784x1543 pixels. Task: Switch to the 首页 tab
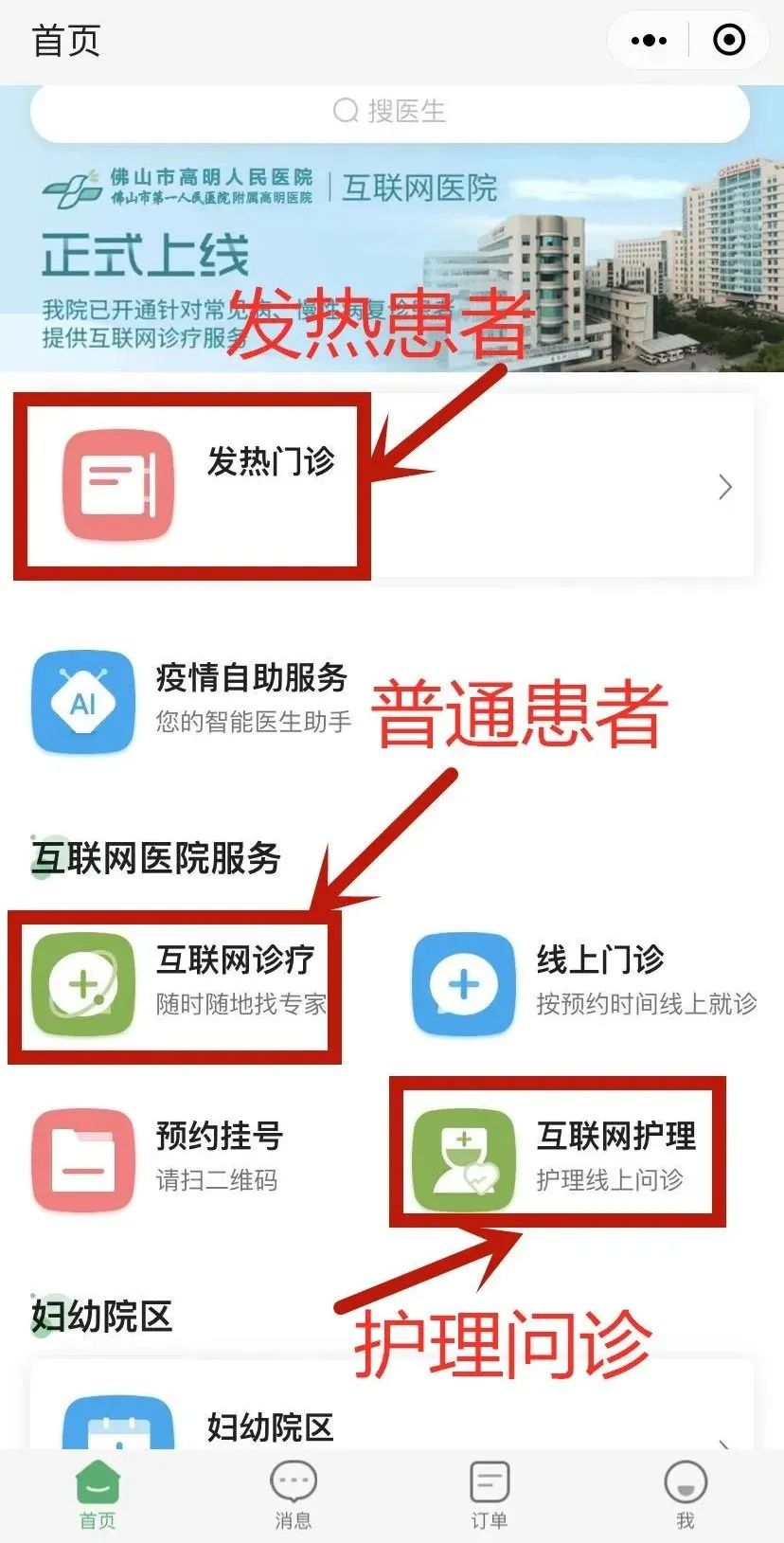point(98,1496)
